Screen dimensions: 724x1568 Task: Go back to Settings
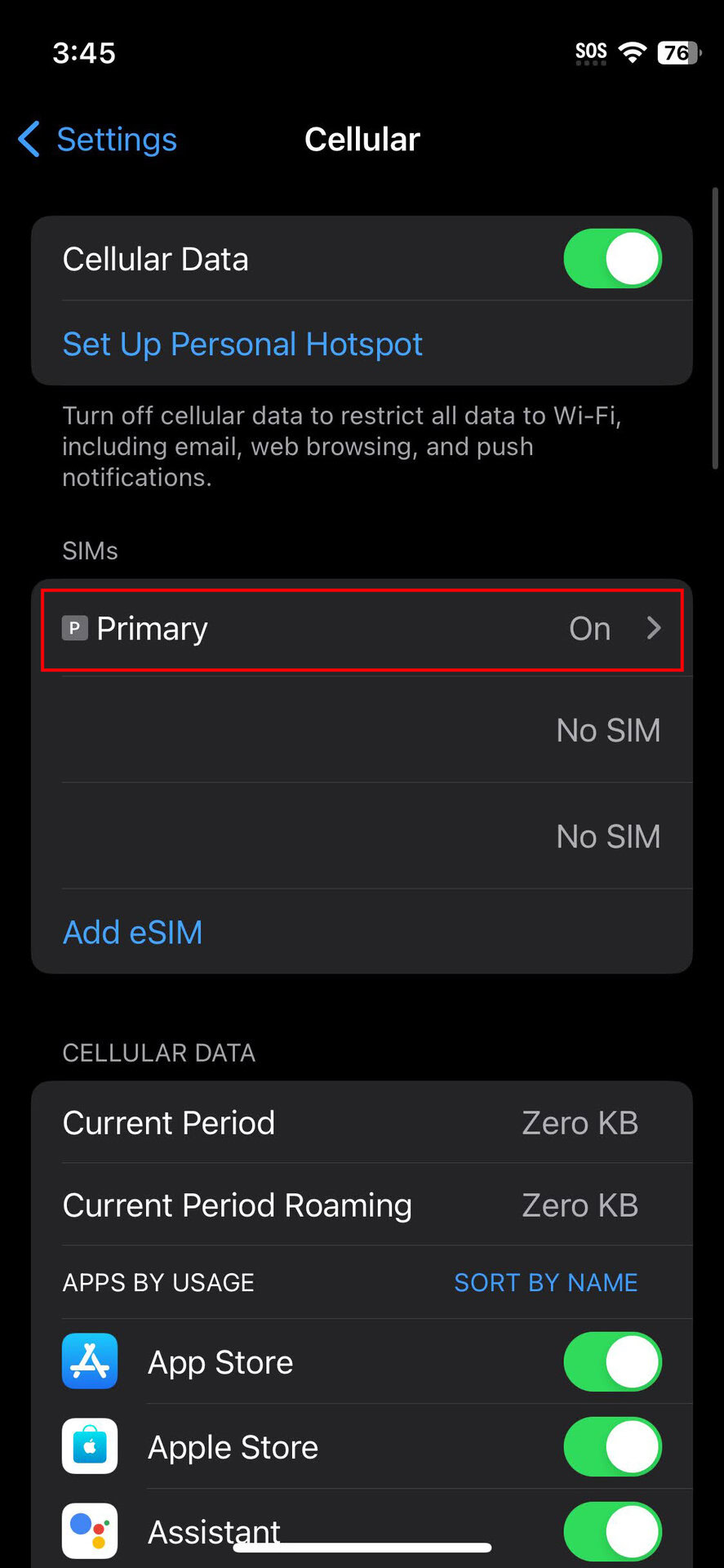(x=98, y=140)
